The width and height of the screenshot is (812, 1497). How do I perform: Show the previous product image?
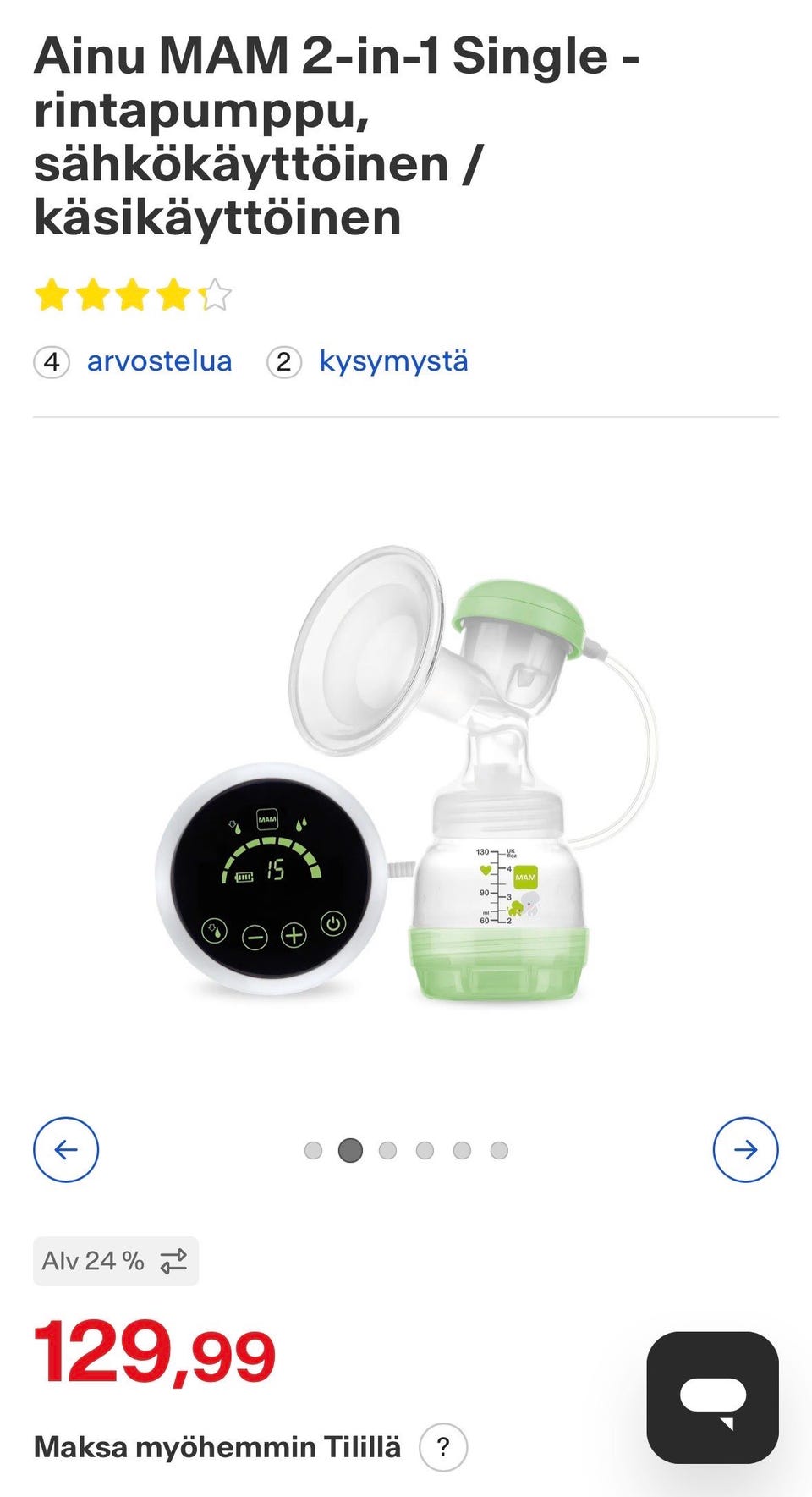coord(66,1149)
